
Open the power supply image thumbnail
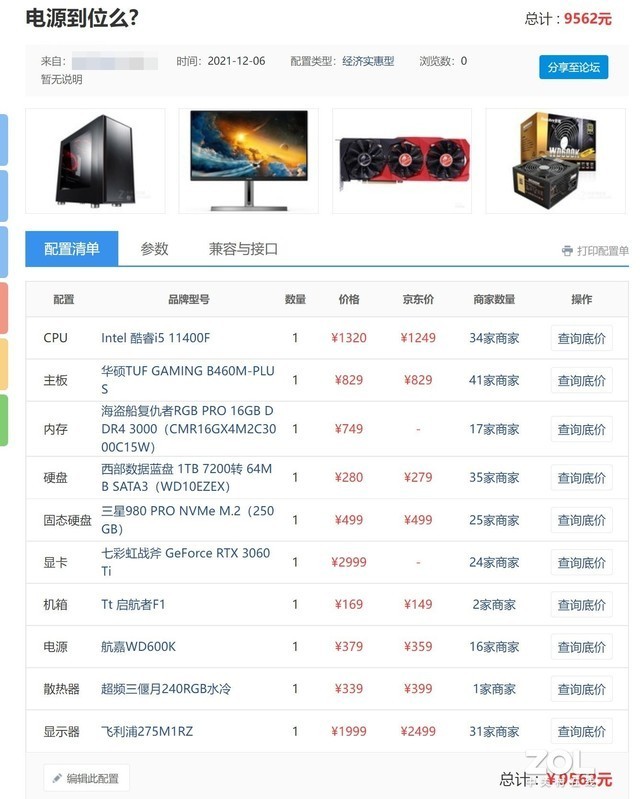555,161
